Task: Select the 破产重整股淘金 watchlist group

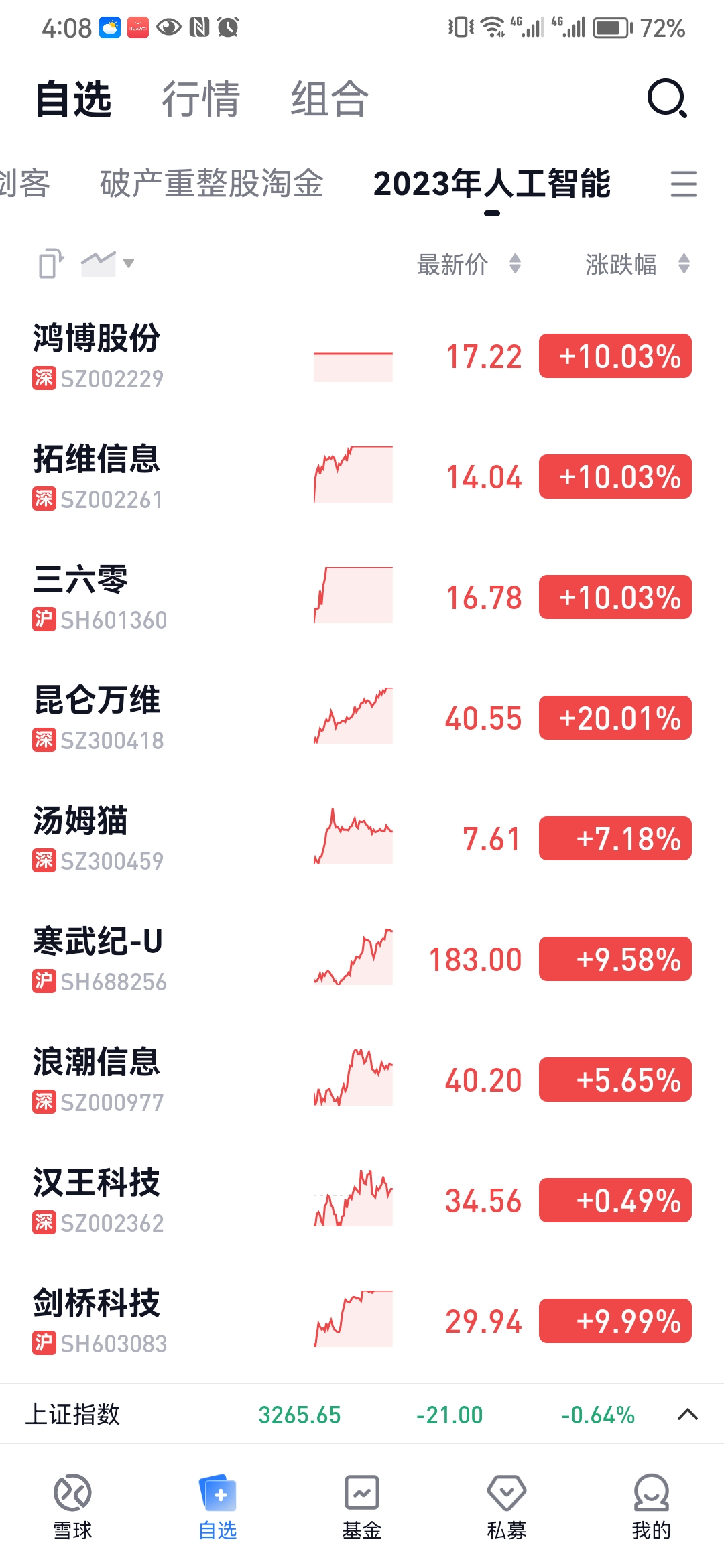Action: [212, 184]
